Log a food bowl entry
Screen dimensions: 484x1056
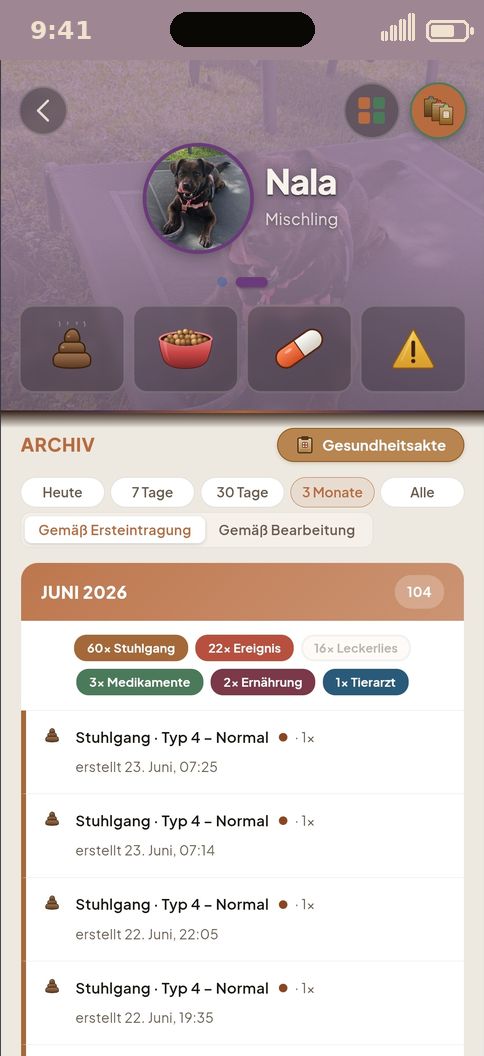185,349
